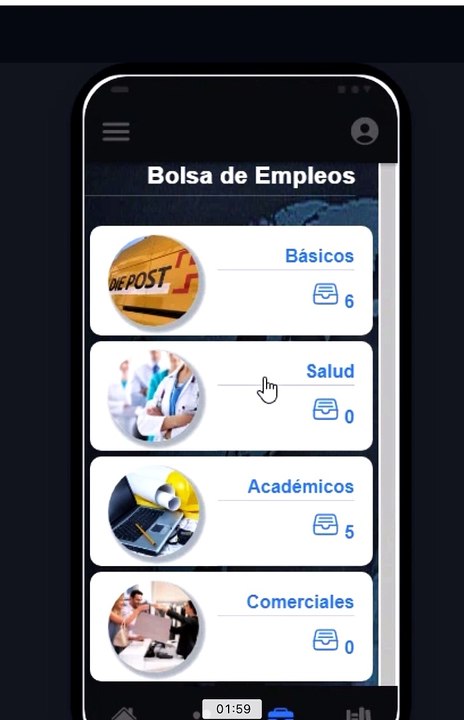Open the Comerciales job category card

tap(231, 626)
